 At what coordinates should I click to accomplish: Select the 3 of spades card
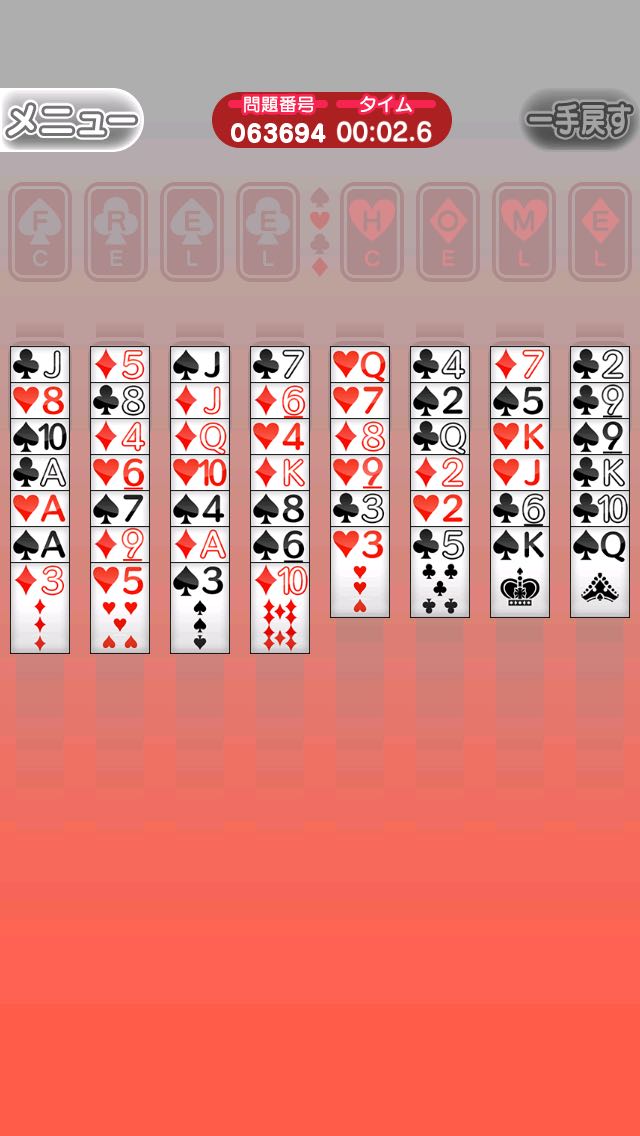click(x=200, y=608)
